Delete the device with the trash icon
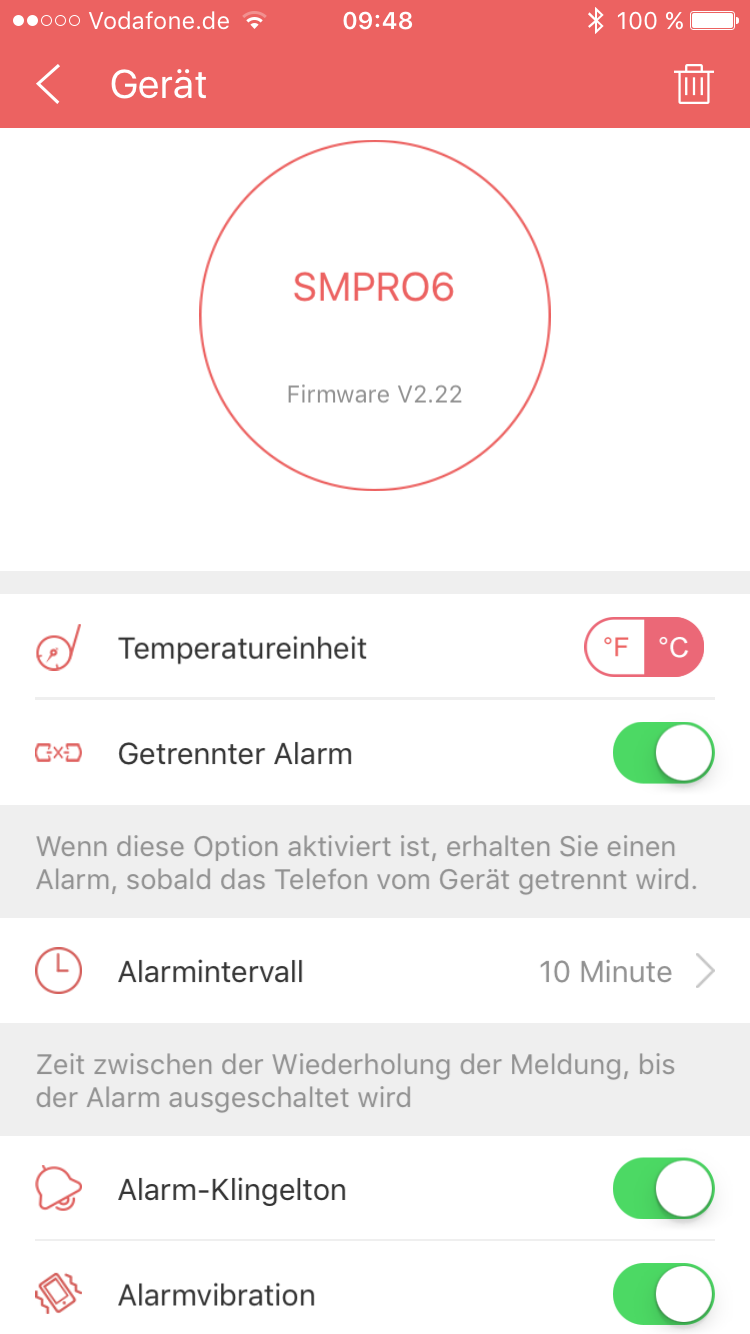This screenshot has width=750, height=1334. pyautogui.click(x=693, y=84)
